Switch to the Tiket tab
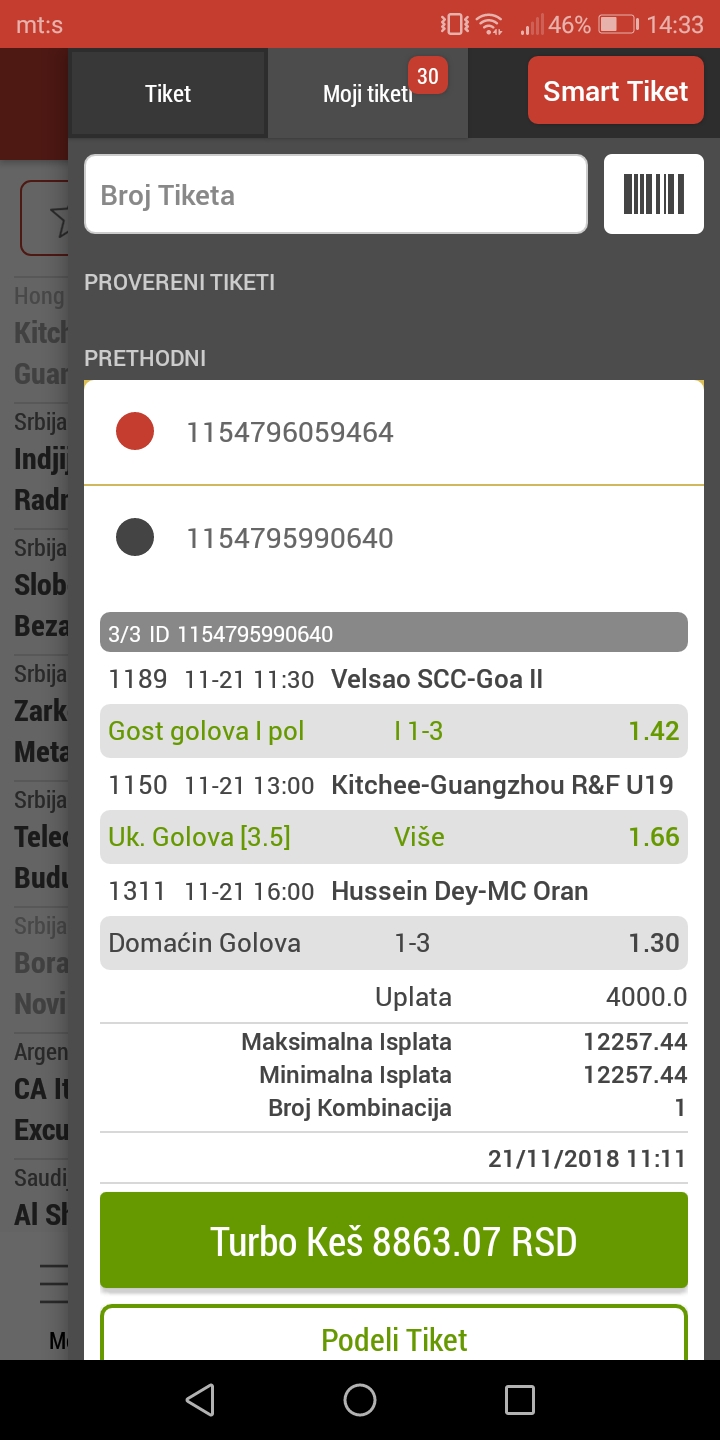The height and width of the screenshot is (1440, 720). click(x=168, y=94)
